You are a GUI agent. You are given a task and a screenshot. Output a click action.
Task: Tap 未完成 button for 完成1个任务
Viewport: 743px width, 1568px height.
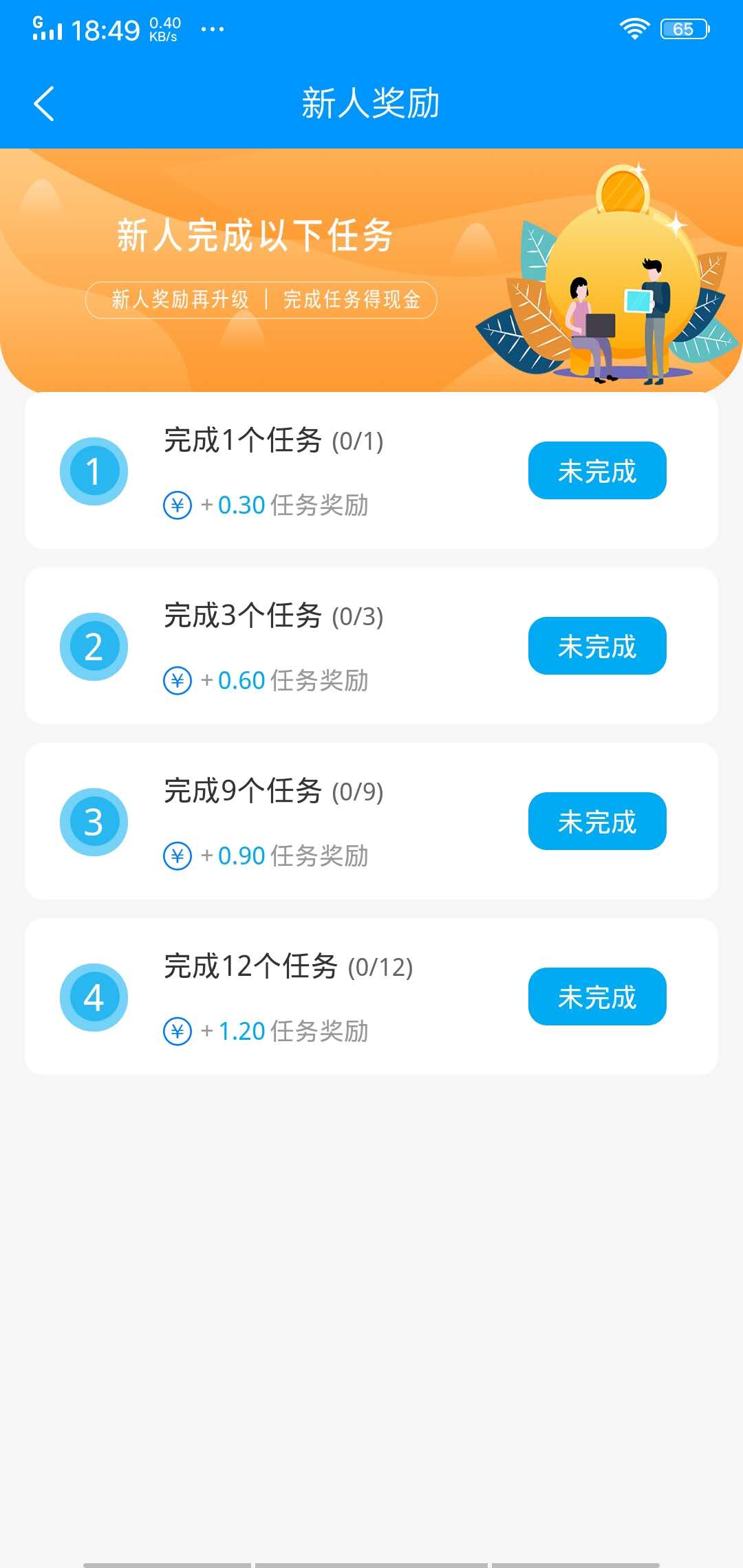[x=597, y=470]
